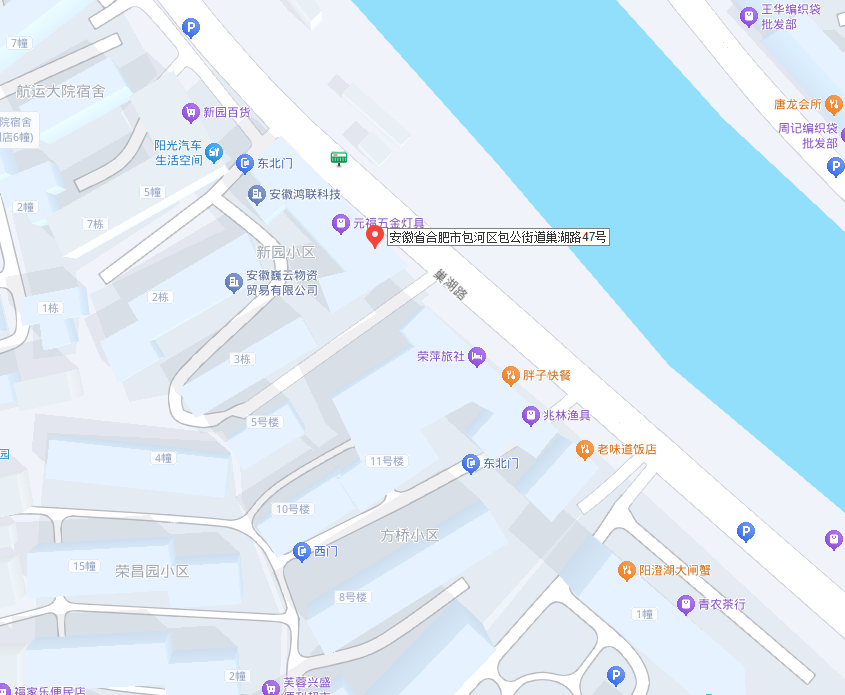Tap the 芙蓉兴盛 convenience store marker
The width and height of the screenshot is (845, 695).
click(x=270, y=687)
